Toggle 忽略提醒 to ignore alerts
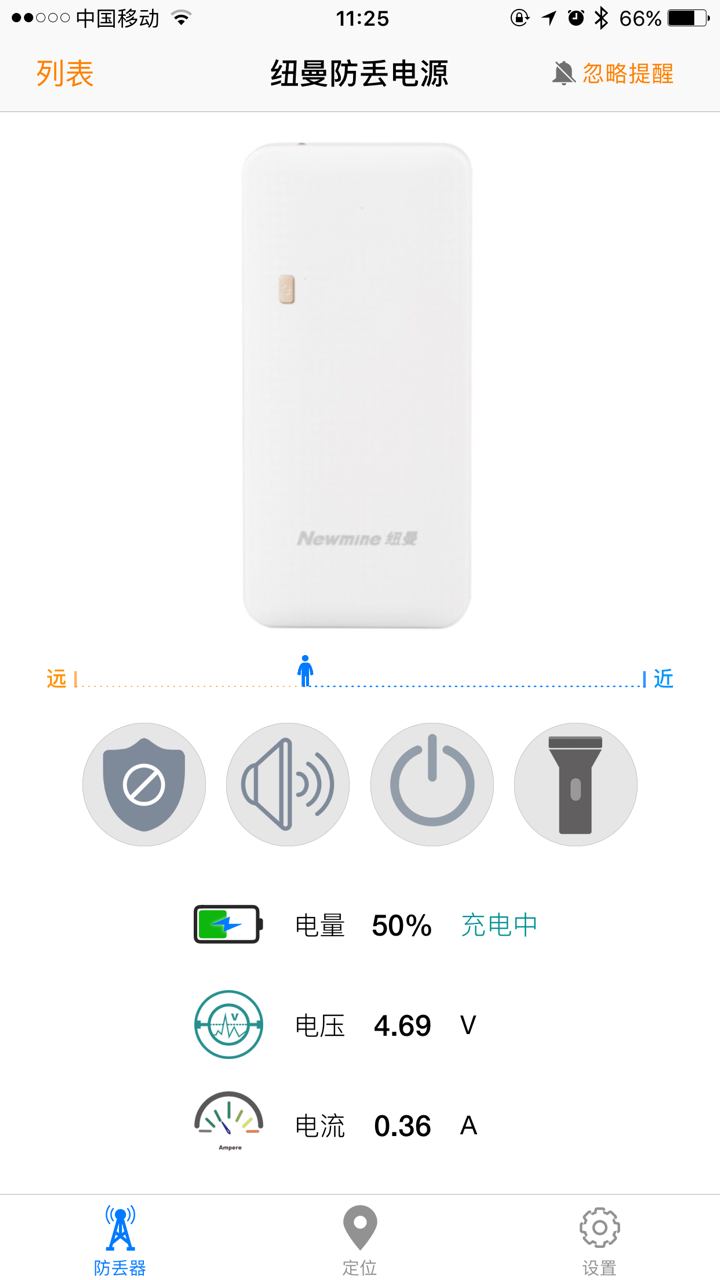Image resolution: width=720 pixels, height=1280 pixels. coord(625,72)
